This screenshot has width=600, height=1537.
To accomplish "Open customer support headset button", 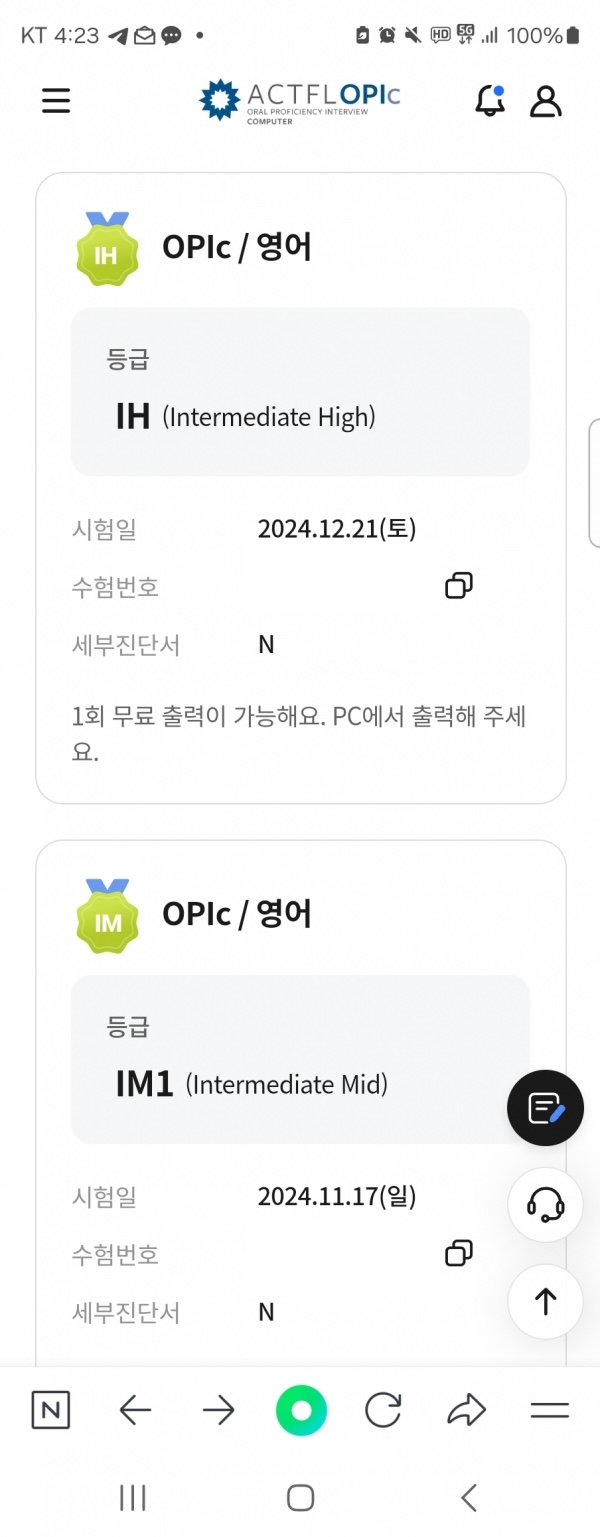I will coord(545,1205).
